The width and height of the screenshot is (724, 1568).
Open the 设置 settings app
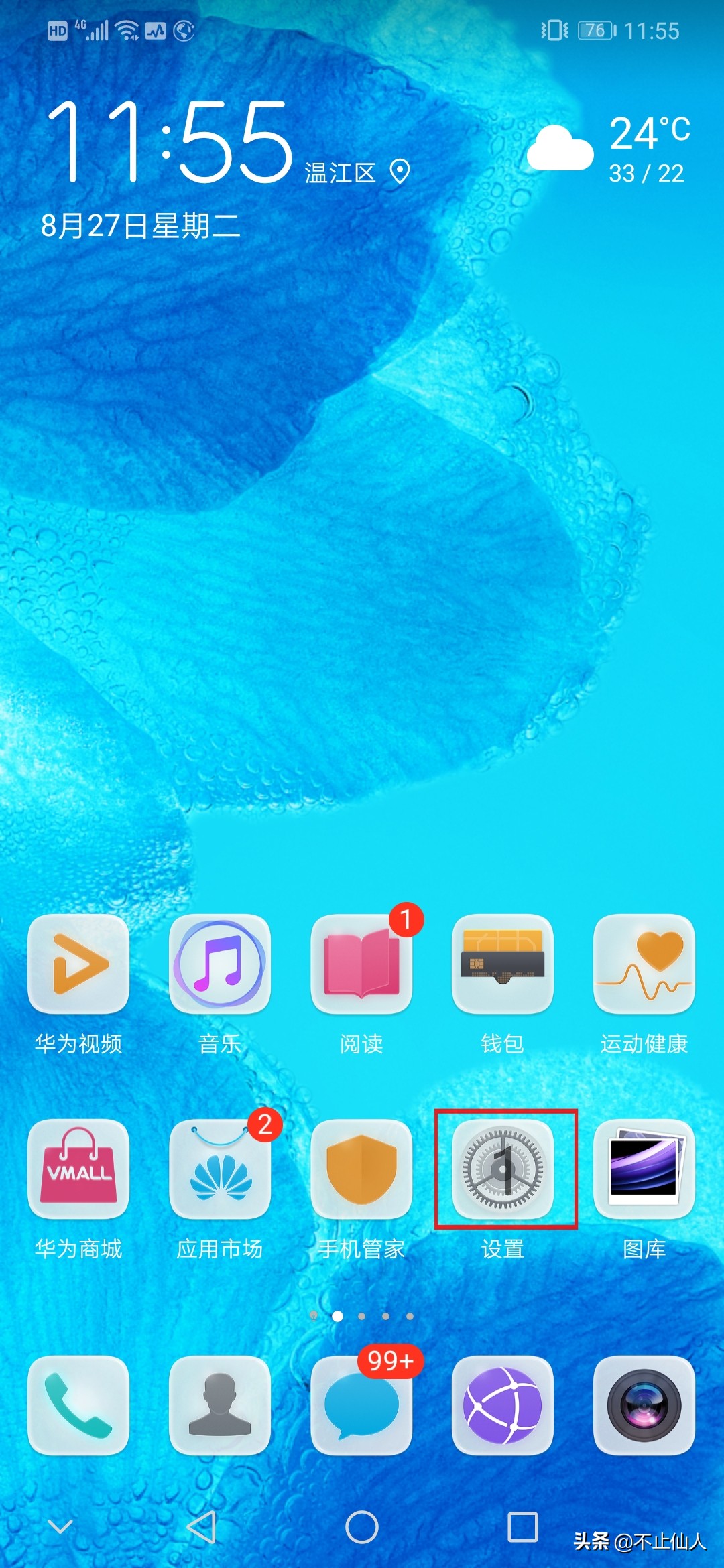(x=503, y=1169)
